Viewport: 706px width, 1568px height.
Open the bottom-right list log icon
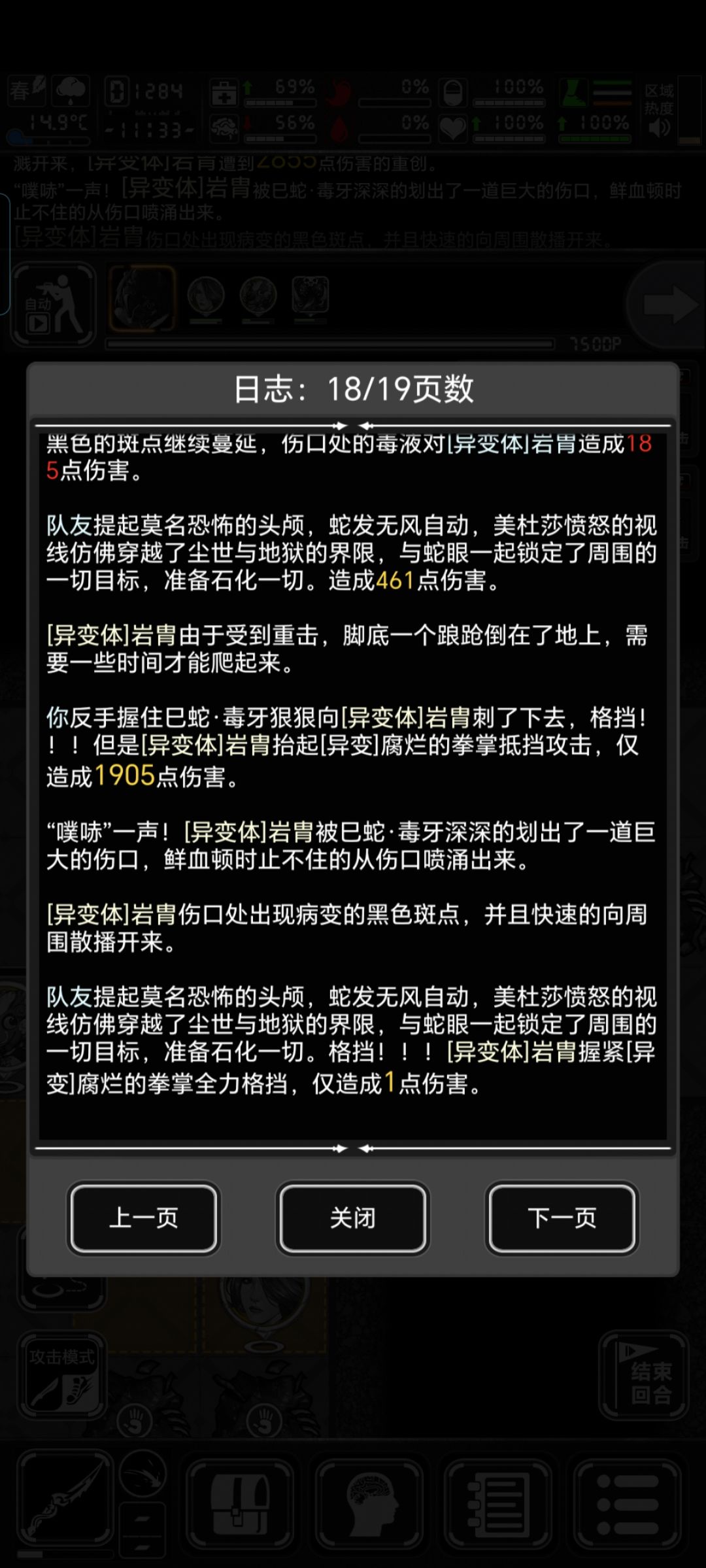click(x=628, y=1504)
